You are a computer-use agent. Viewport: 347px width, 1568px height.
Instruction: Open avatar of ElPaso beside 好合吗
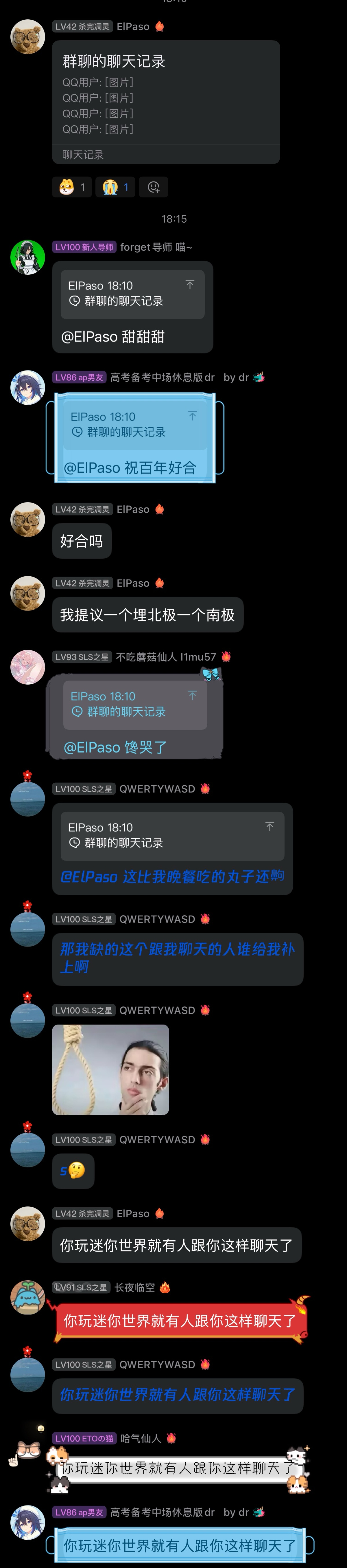[28, 519]
